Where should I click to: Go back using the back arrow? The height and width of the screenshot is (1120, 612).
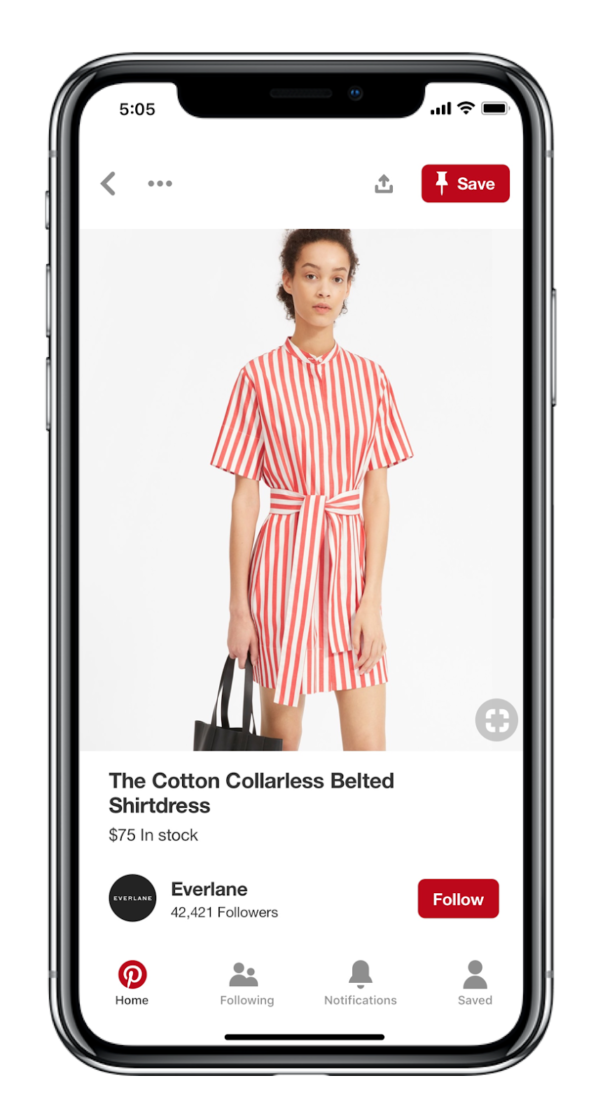tap(108, 184)
